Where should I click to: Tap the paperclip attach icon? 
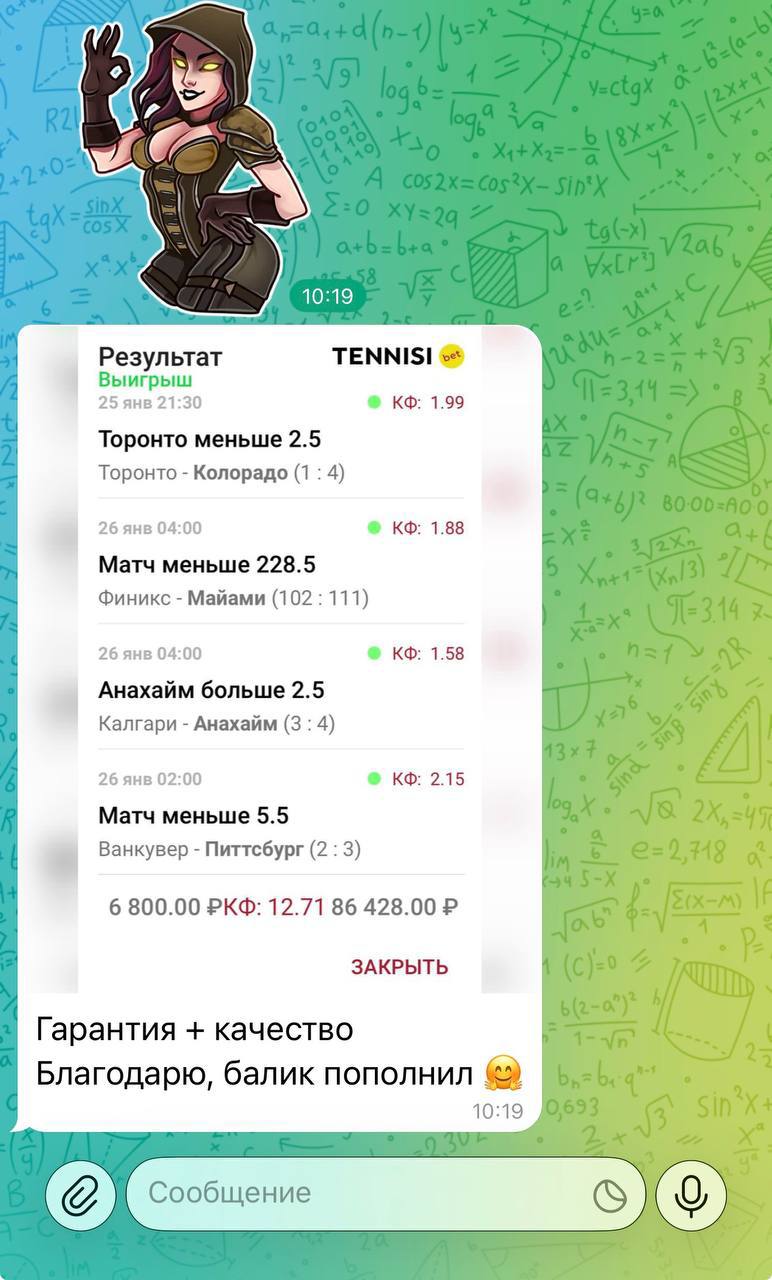point(80,1194)
